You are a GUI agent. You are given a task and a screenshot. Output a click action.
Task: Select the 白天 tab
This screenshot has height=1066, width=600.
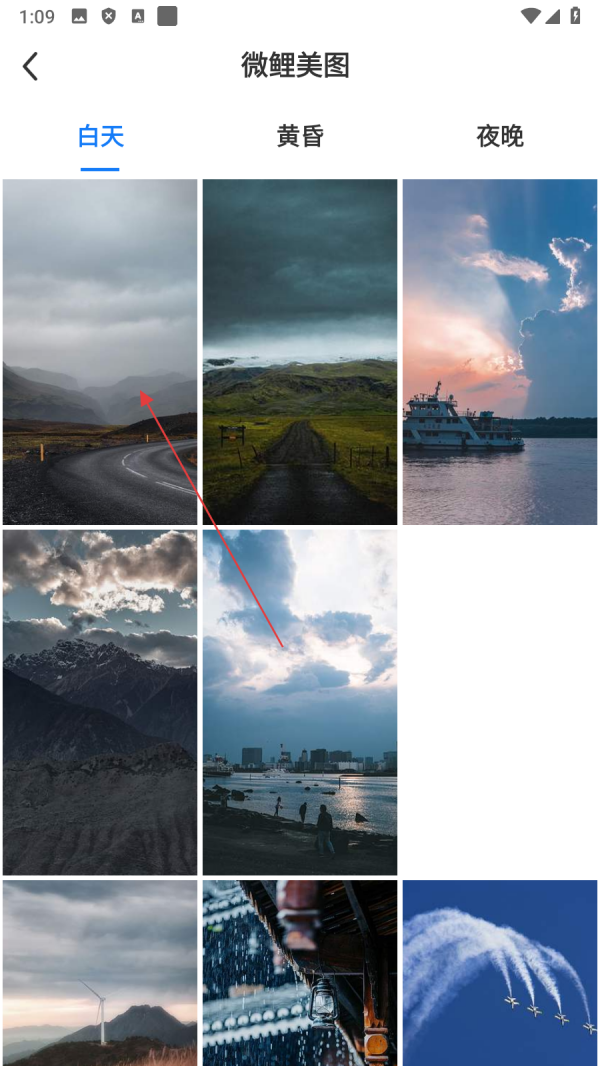tap(100, 136)
